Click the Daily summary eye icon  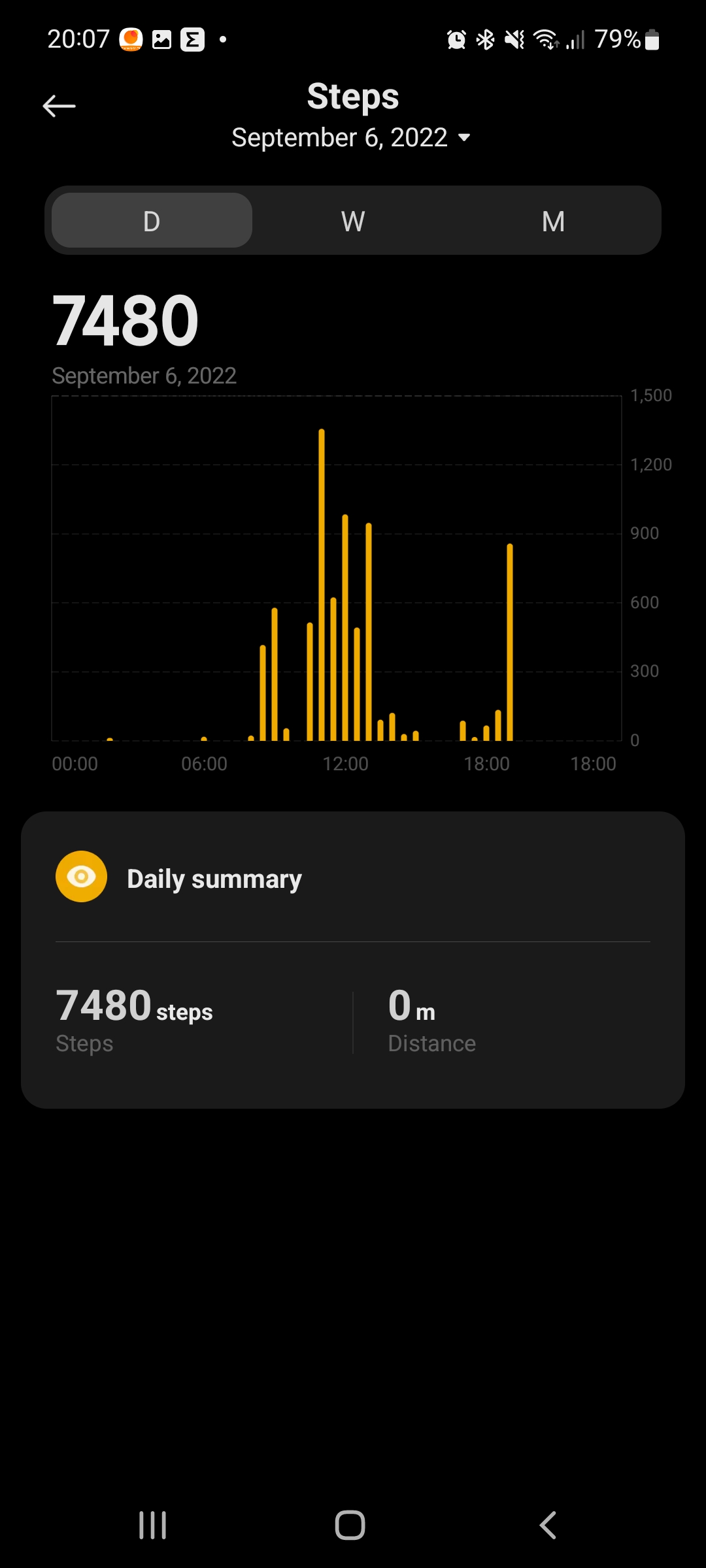click(81, 877)
